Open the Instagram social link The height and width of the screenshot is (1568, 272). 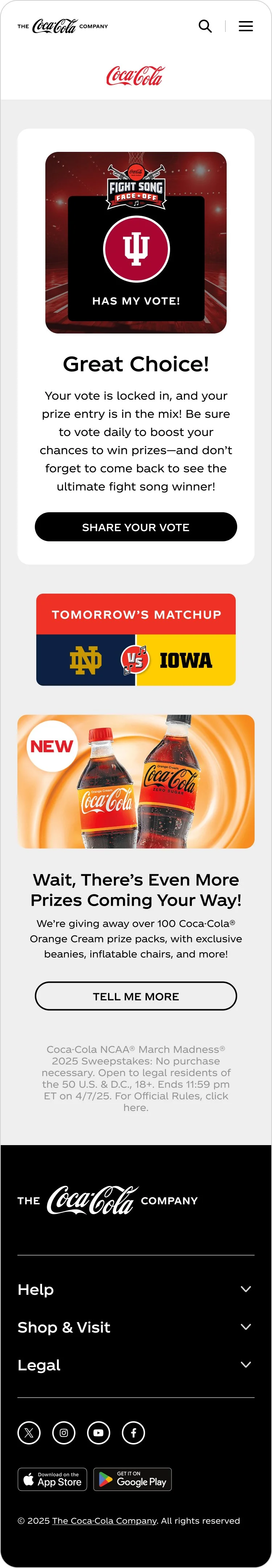(64, 1432)
